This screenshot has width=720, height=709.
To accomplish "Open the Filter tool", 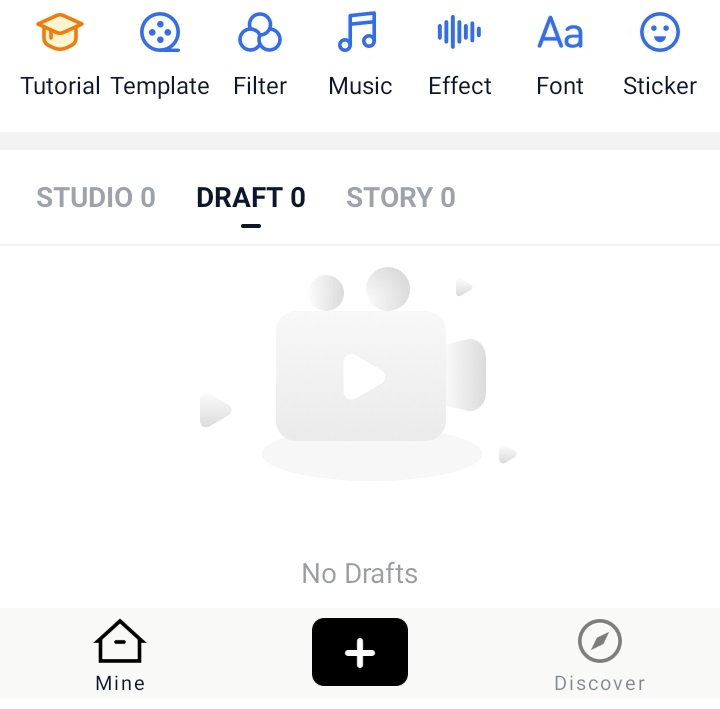I will click(260, 54).
